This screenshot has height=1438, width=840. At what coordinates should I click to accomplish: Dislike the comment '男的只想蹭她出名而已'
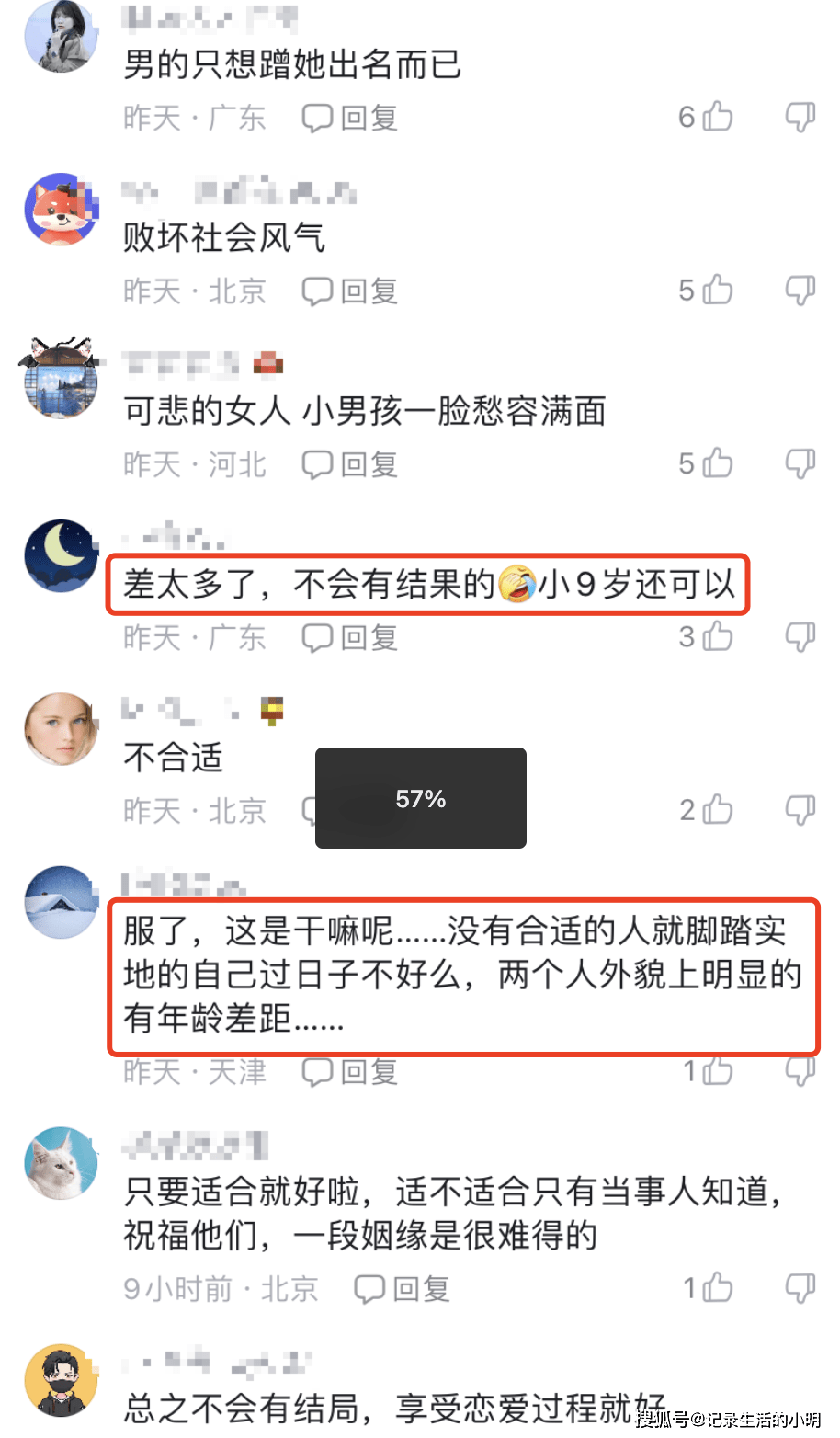[x=800, y=117]
